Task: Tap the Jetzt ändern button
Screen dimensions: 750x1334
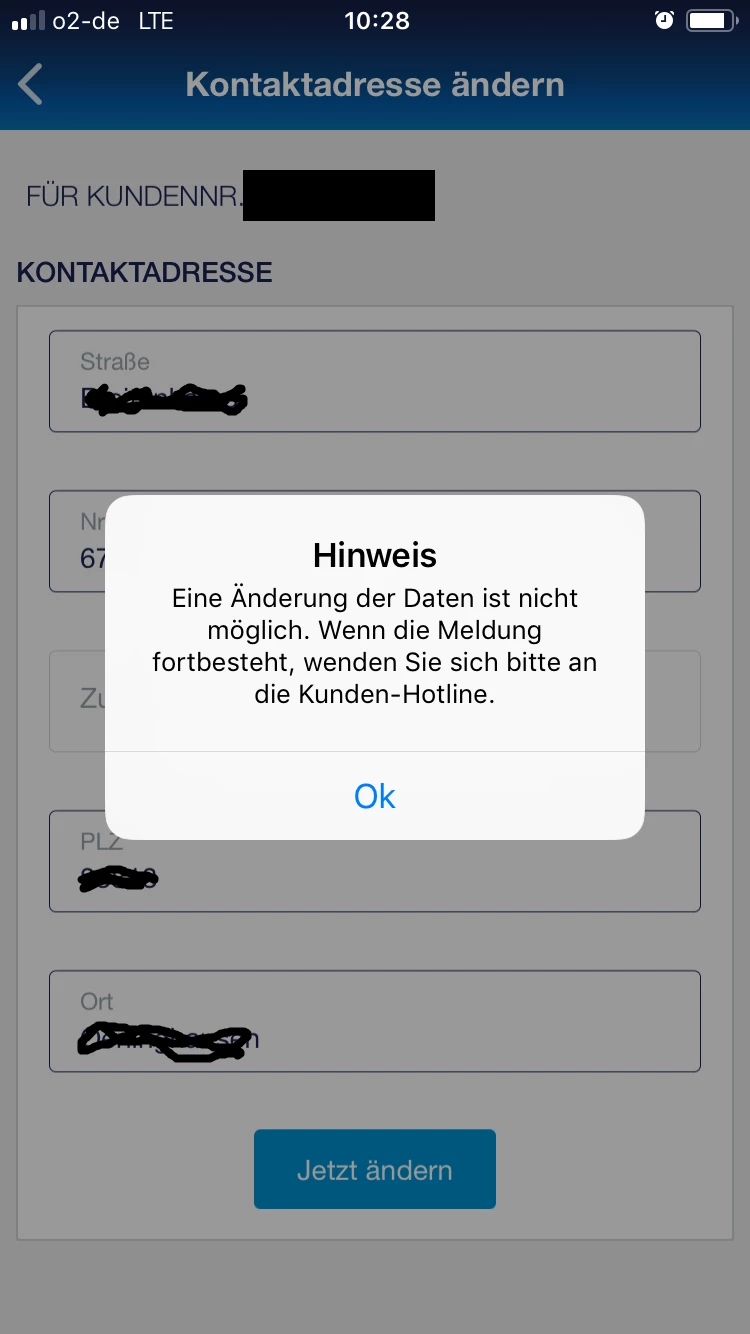Action: pyautogui.click(x=375, y=1169)
